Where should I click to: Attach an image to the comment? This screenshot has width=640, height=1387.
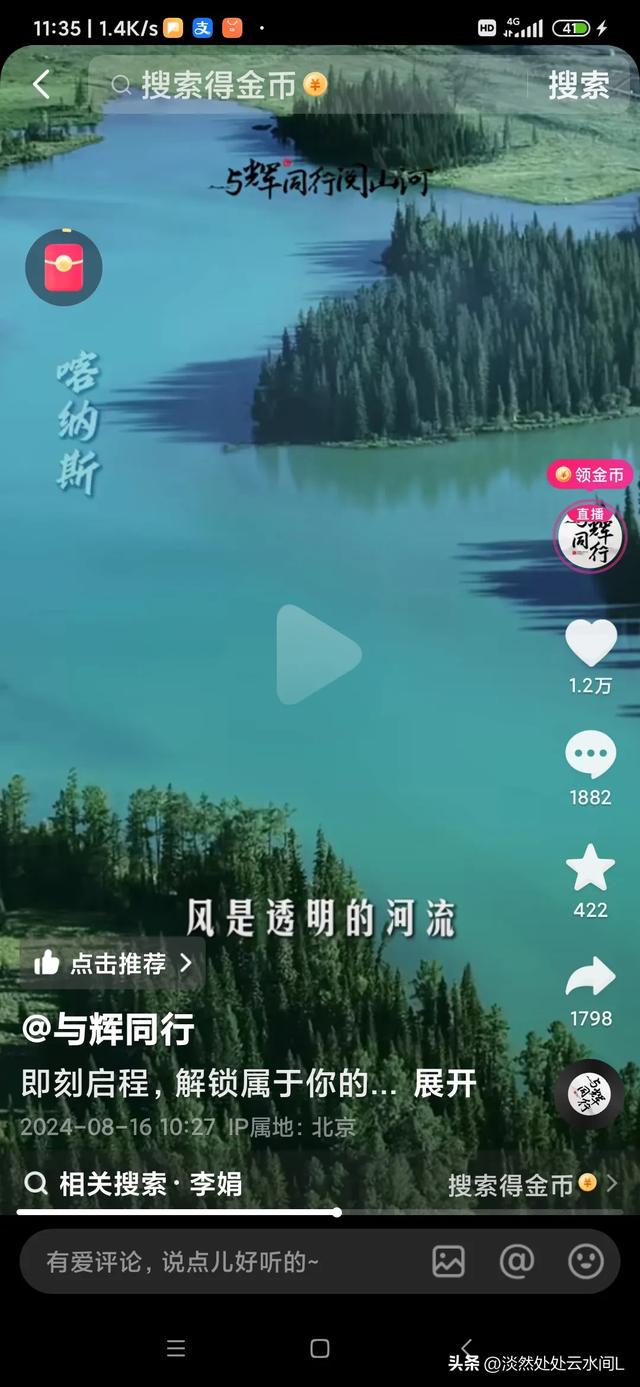pyautogui.click(x=448, y=1262)
